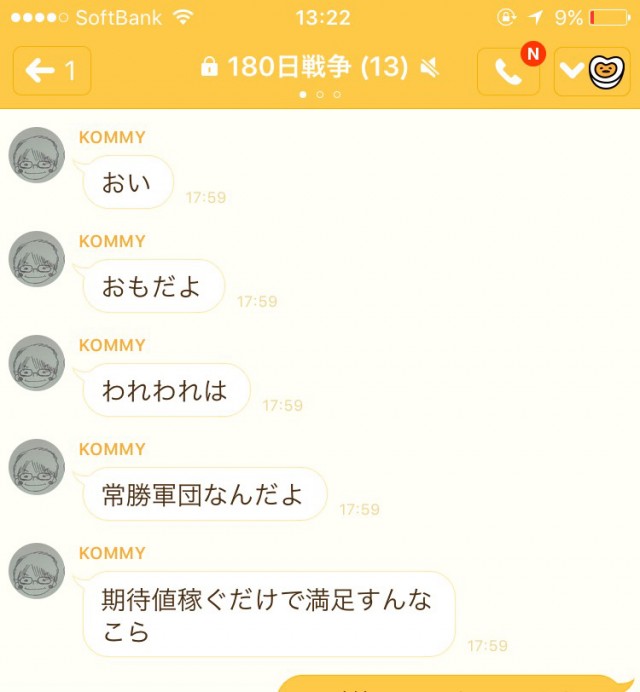The image size is (640, 692).
Task: View KOMMY's profile beside the おもだよ message
Action: point(37,259)
